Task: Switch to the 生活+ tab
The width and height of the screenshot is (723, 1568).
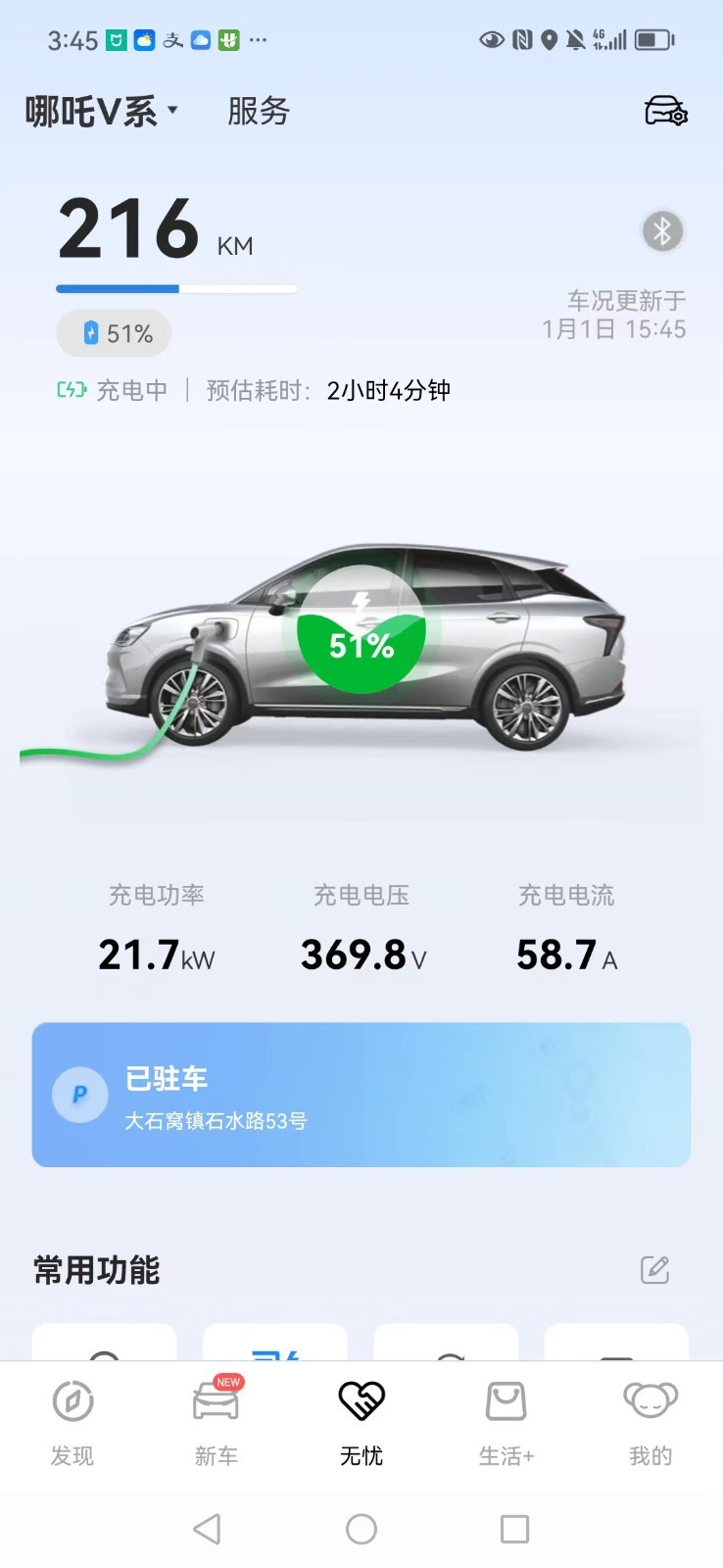Action: tap(506, 1421)
